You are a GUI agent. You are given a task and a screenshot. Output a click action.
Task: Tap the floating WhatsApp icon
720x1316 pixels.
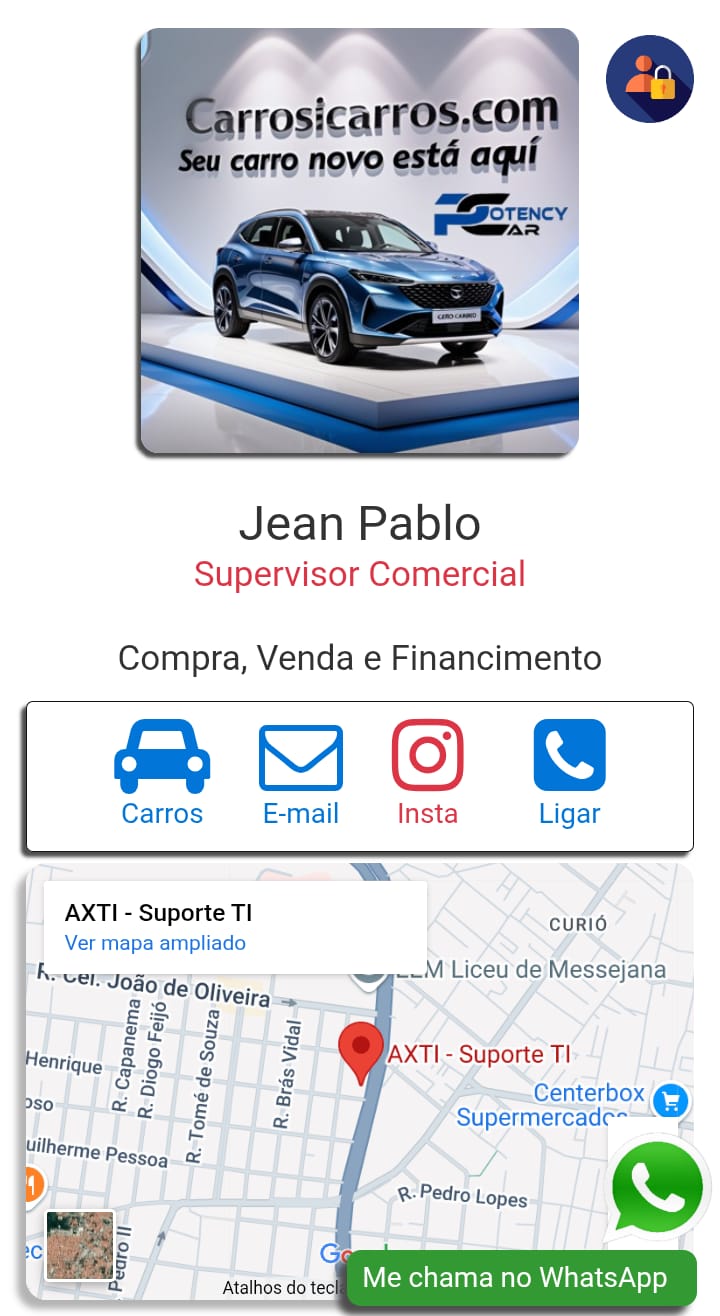[657, 1188]
